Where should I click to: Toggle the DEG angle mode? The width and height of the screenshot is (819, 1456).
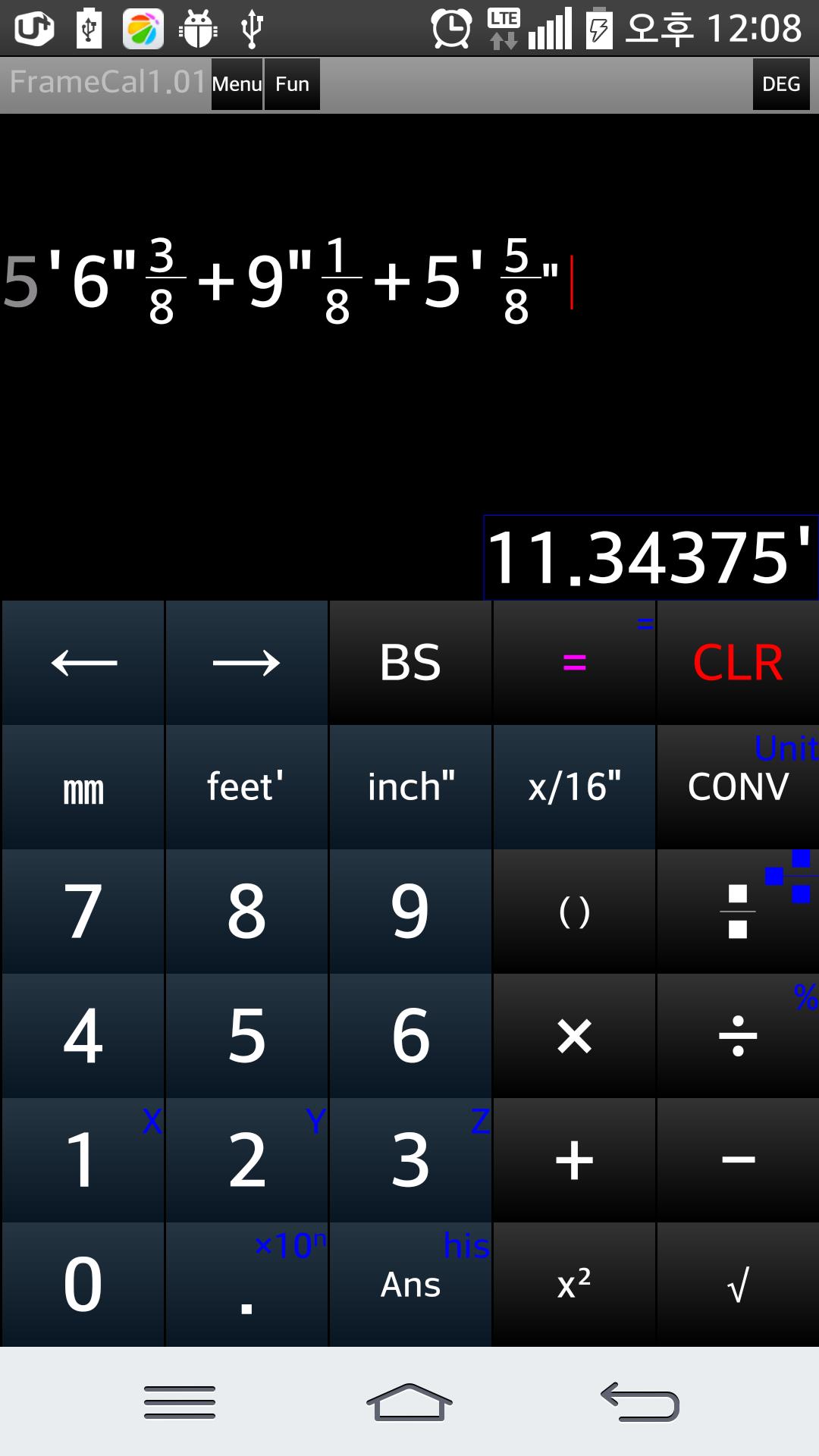pos(781,84)
